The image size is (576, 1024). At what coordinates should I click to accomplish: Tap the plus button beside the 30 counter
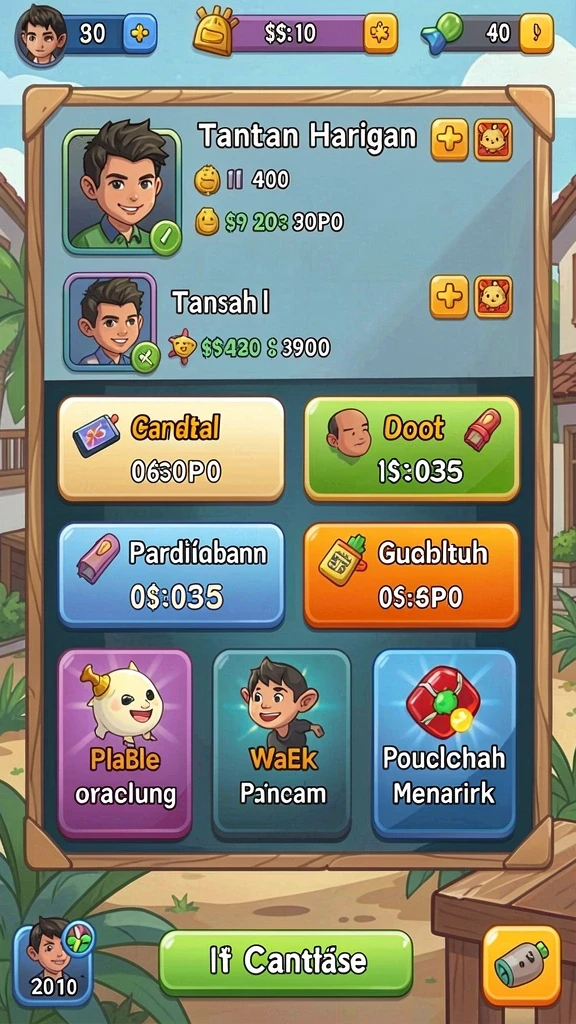pyautogui.click(x=140, y=33)
